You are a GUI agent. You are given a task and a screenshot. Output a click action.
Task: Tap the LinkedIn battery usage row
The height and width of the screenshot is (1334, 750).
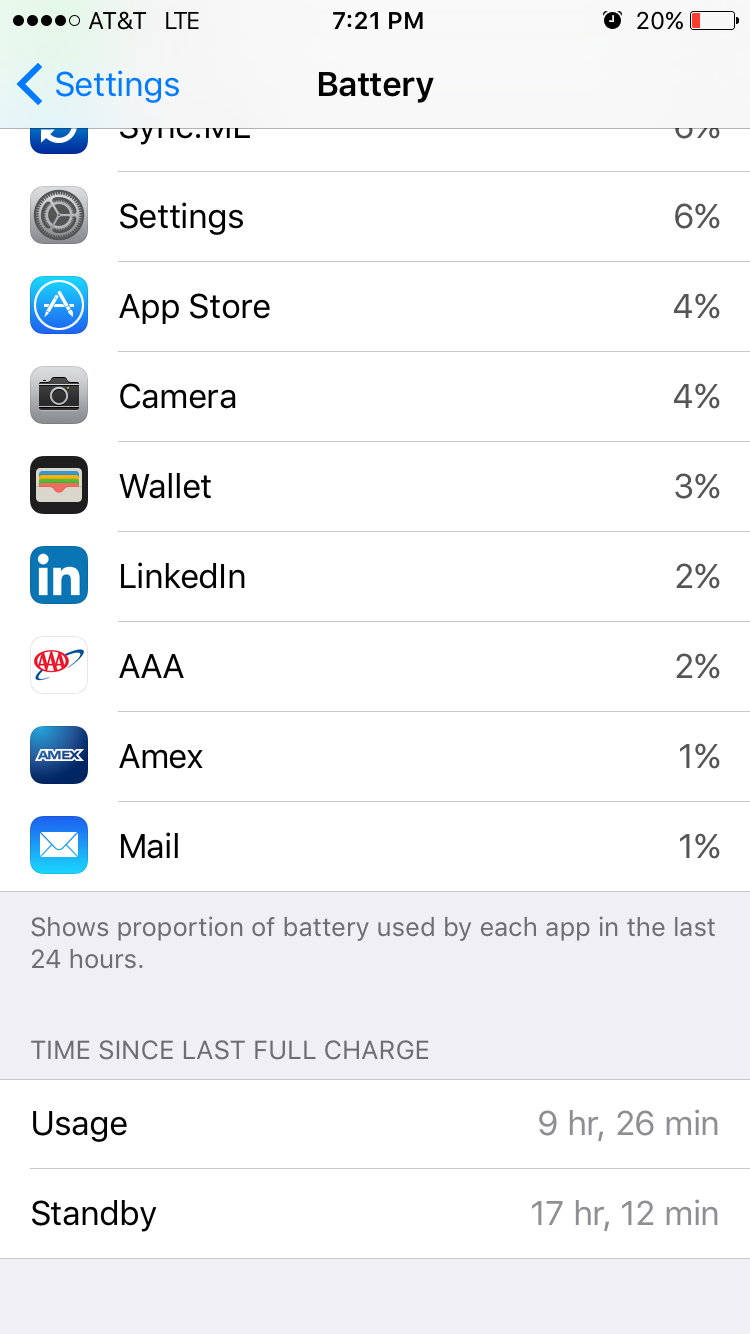point(375,577)
